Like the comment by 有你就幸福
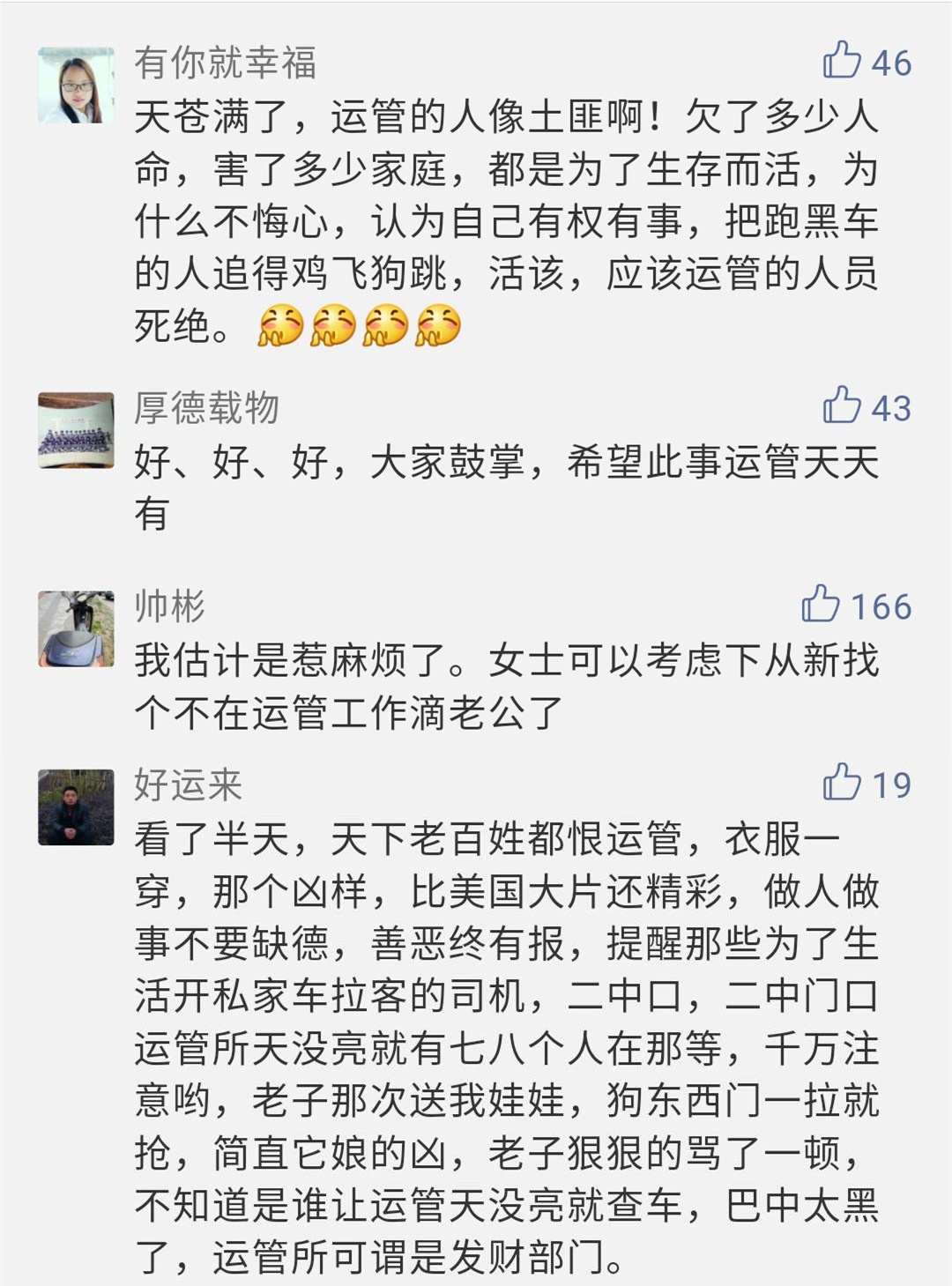 point(842,61)
